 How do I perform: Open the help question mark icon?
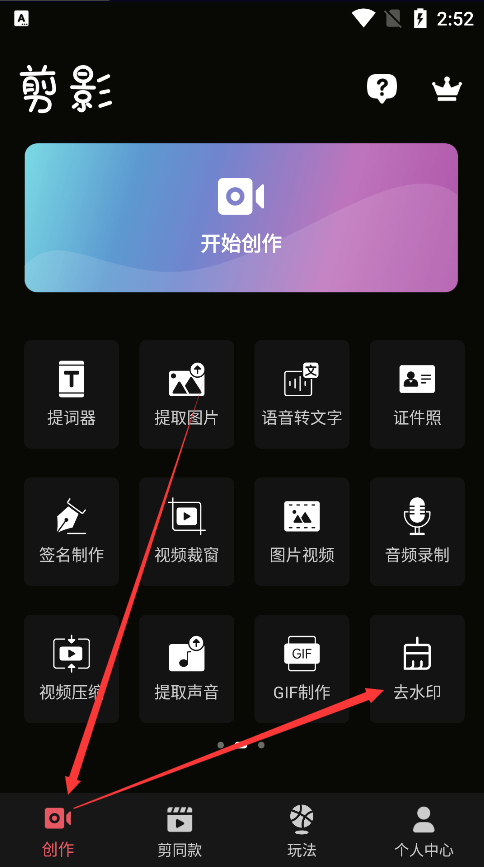pyautogui.click(x=382, y=88)
